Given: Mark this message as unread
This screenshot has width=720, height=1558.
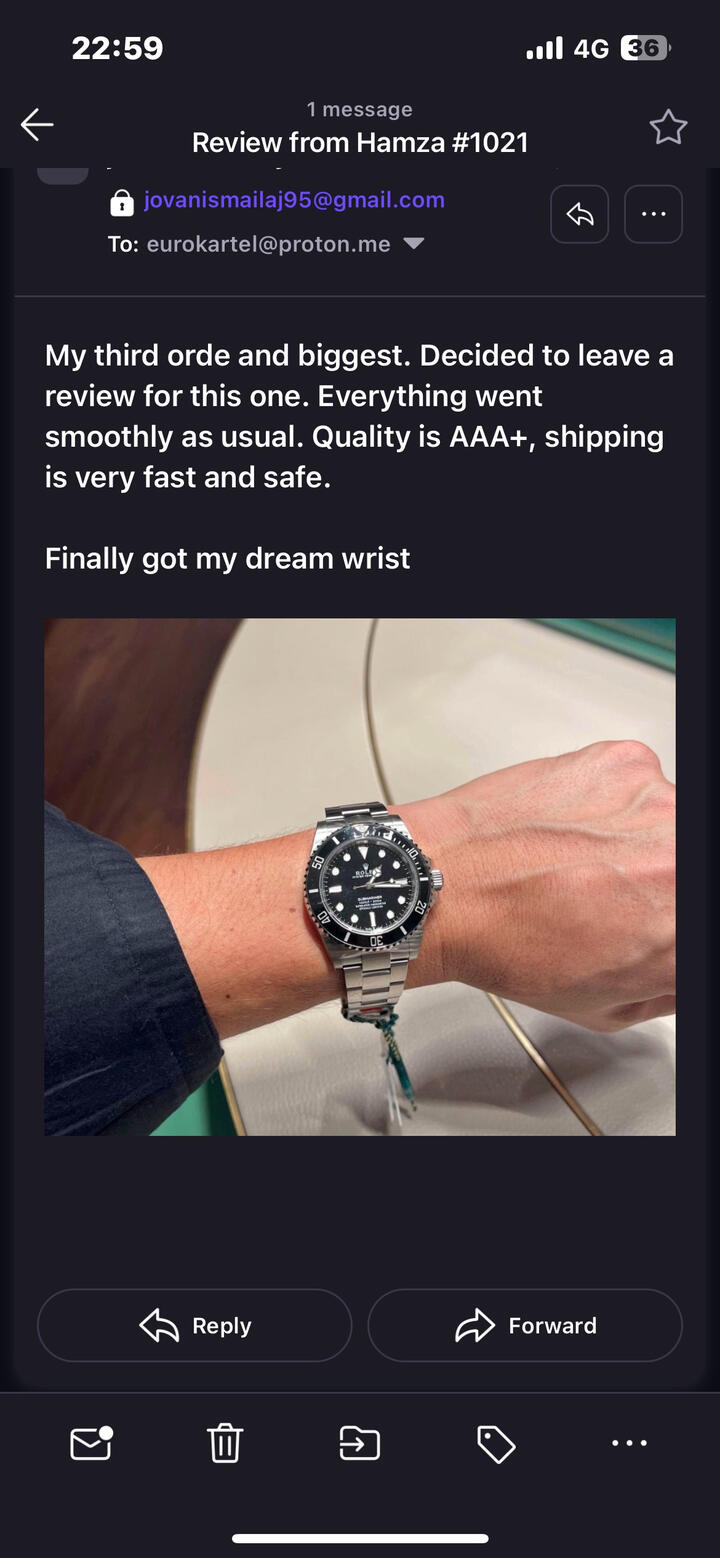Looking at the screenshot, I should (90, 1443).
